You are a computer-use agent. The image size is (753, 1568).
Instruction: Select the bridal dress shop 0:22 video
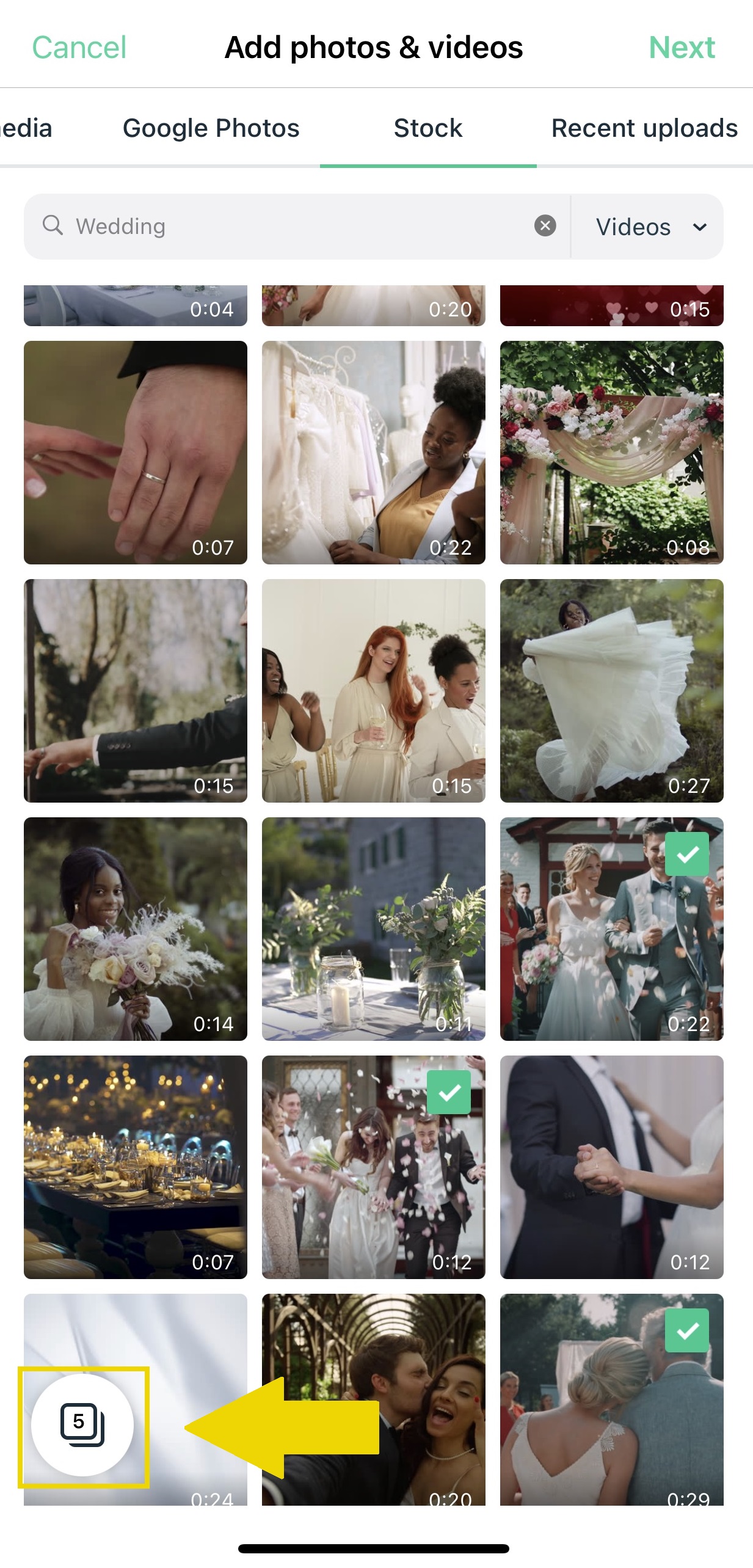[374, 453]
